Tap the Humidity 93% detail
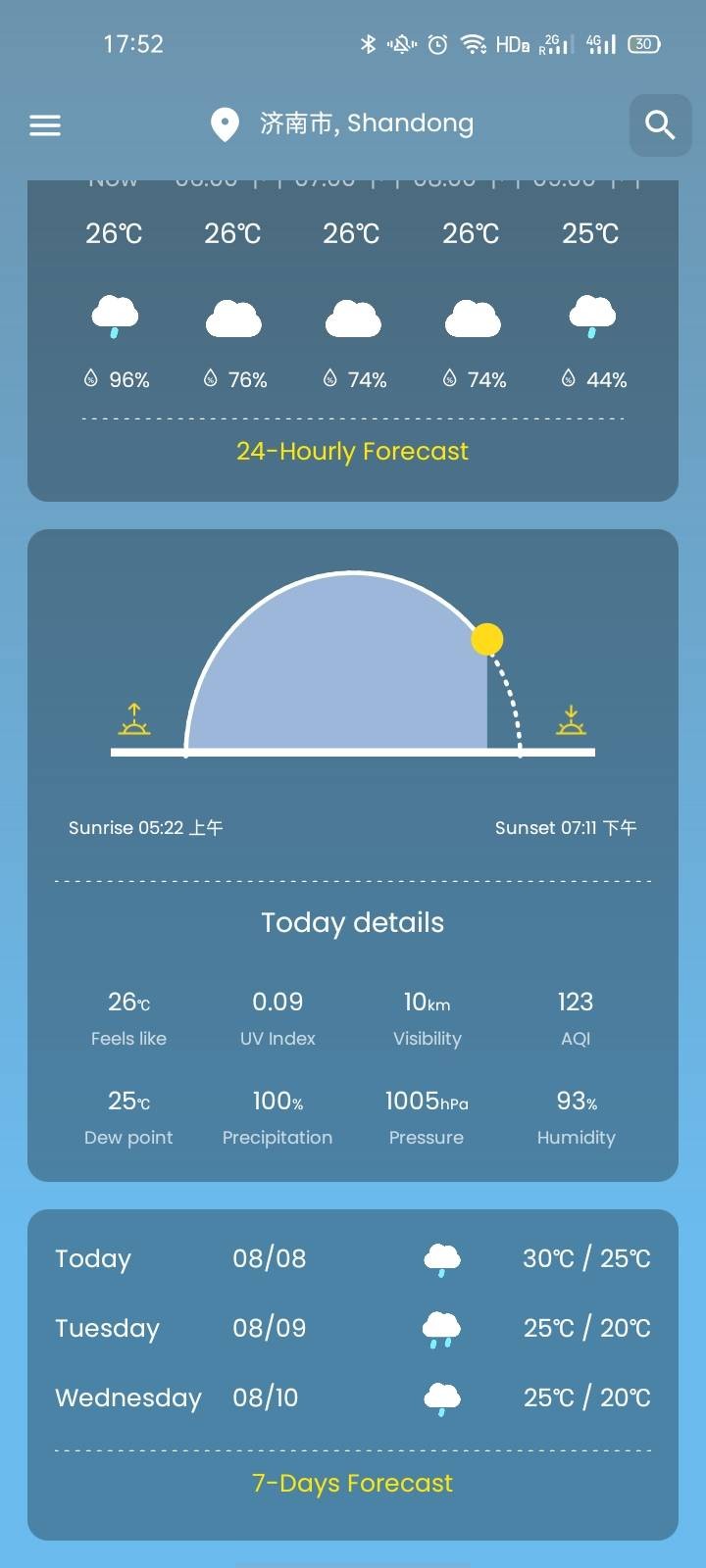 [x=576, y=1115]
